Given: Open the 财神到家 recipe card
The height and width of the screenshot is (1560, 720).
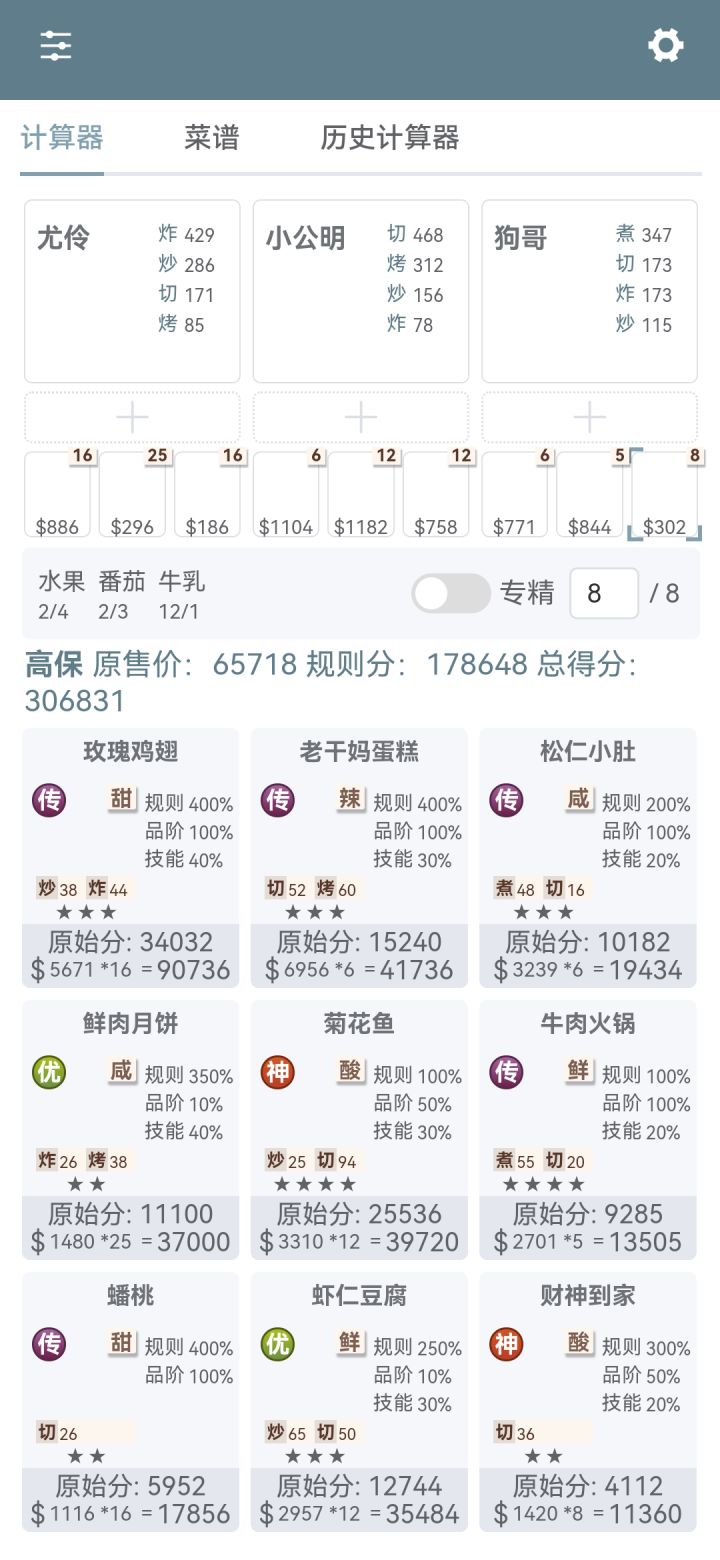Looking at the screenshot, I should (588, 1402).
